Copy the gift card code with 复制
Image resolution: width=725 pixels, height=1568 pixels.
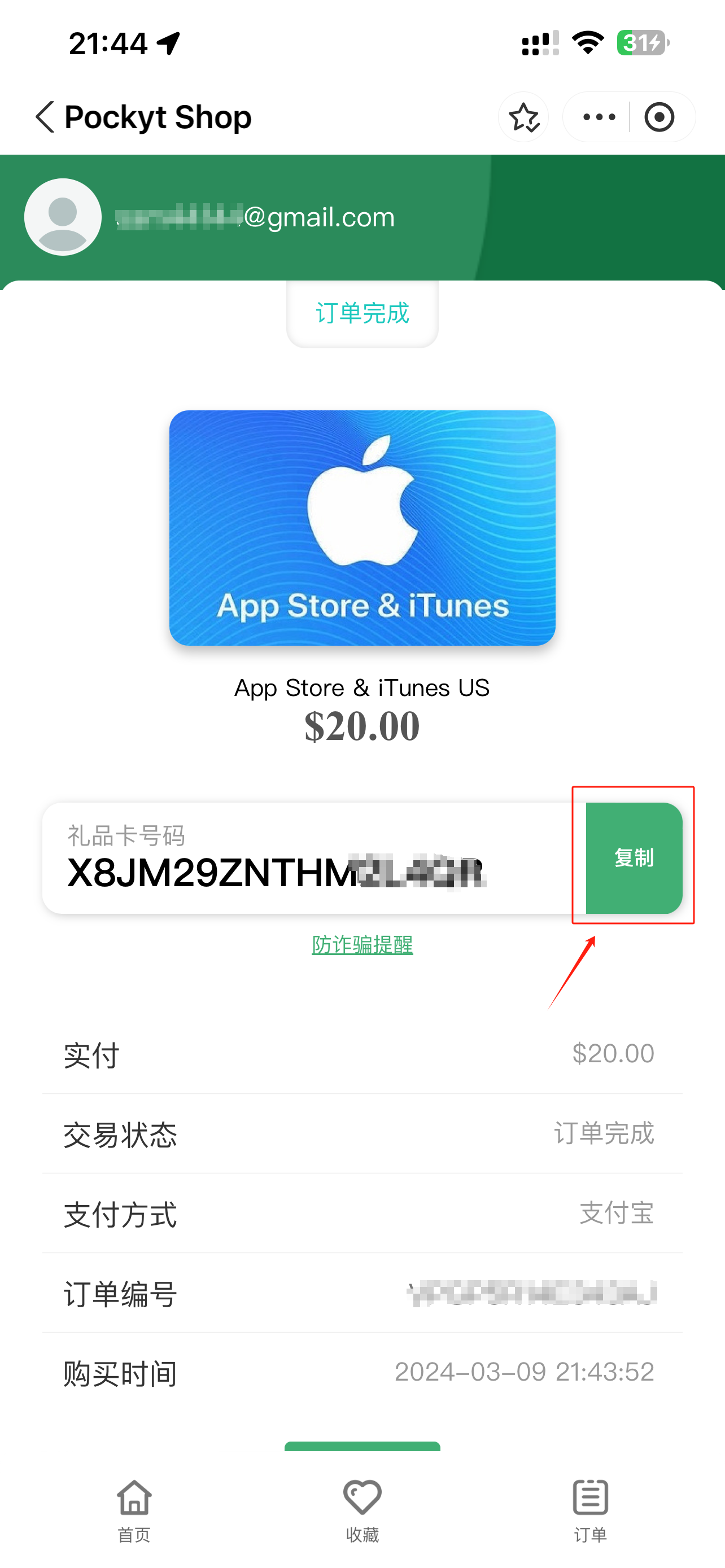[x=633, y=857]
